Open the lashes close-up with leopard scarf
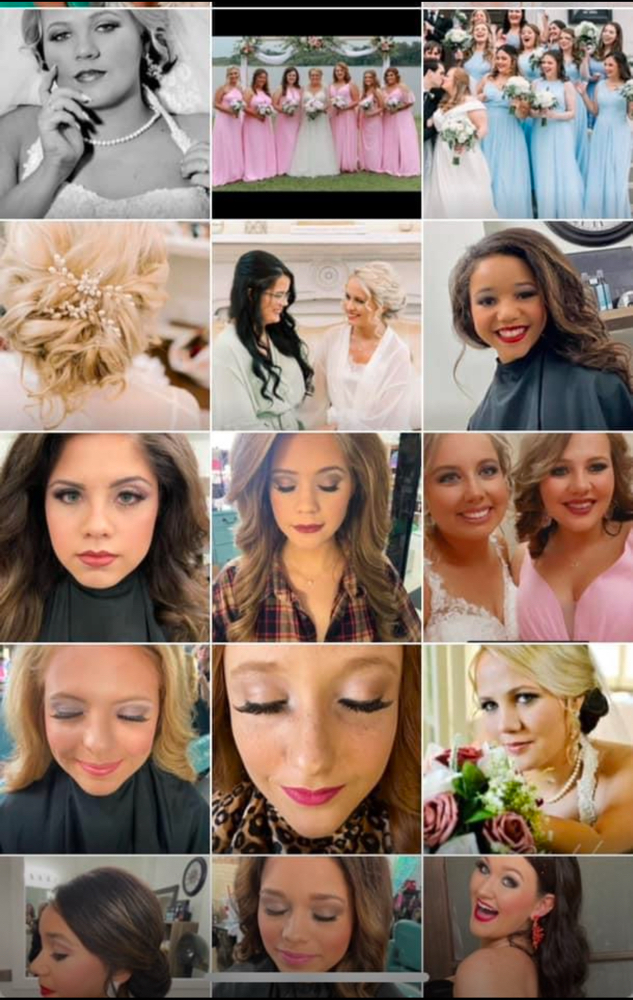This screenshot has height=1000, width=633. [x=316, y=749]
